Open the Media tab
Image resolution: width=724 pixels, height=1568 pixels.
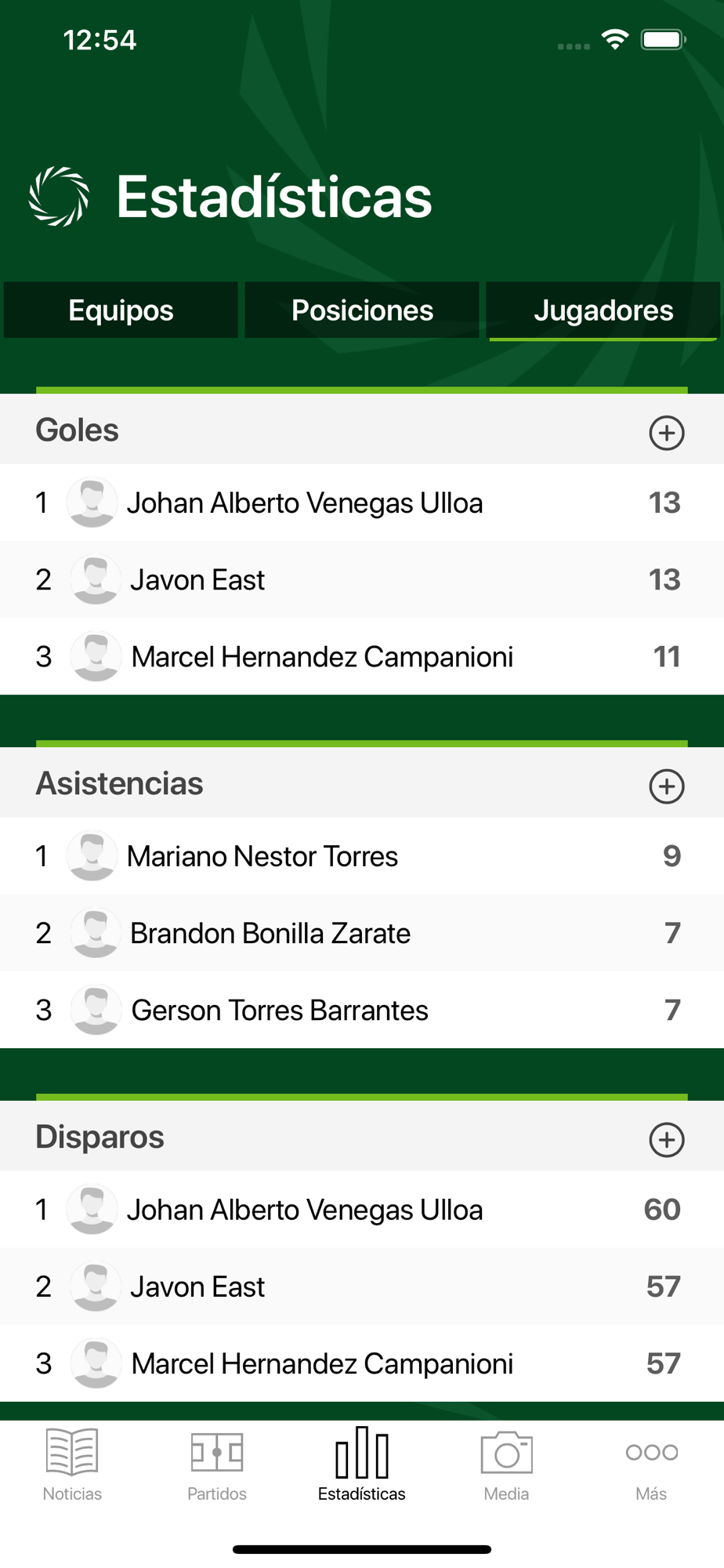(x=506, y=1465)
